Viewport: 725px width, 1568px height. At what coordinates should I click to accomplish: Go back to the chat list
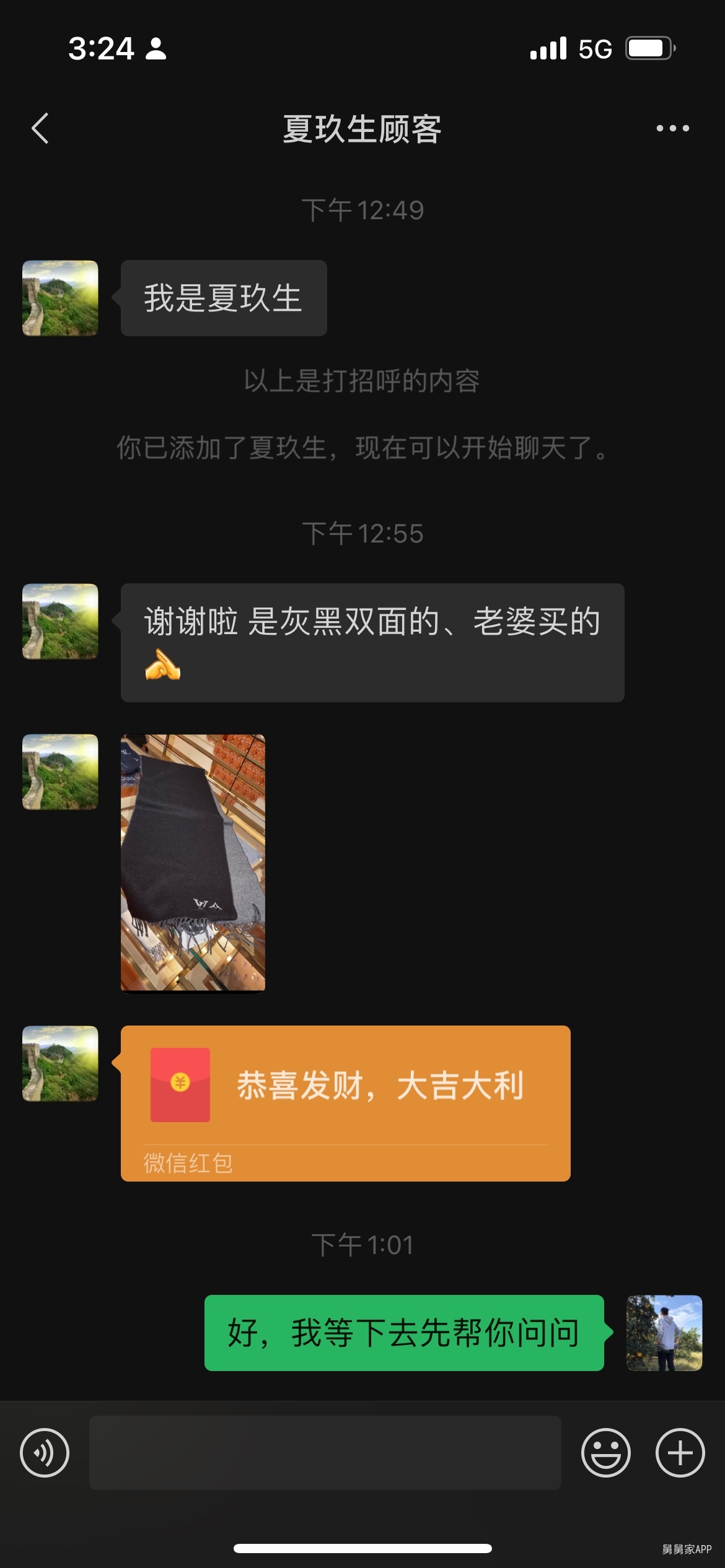point(40,129)
